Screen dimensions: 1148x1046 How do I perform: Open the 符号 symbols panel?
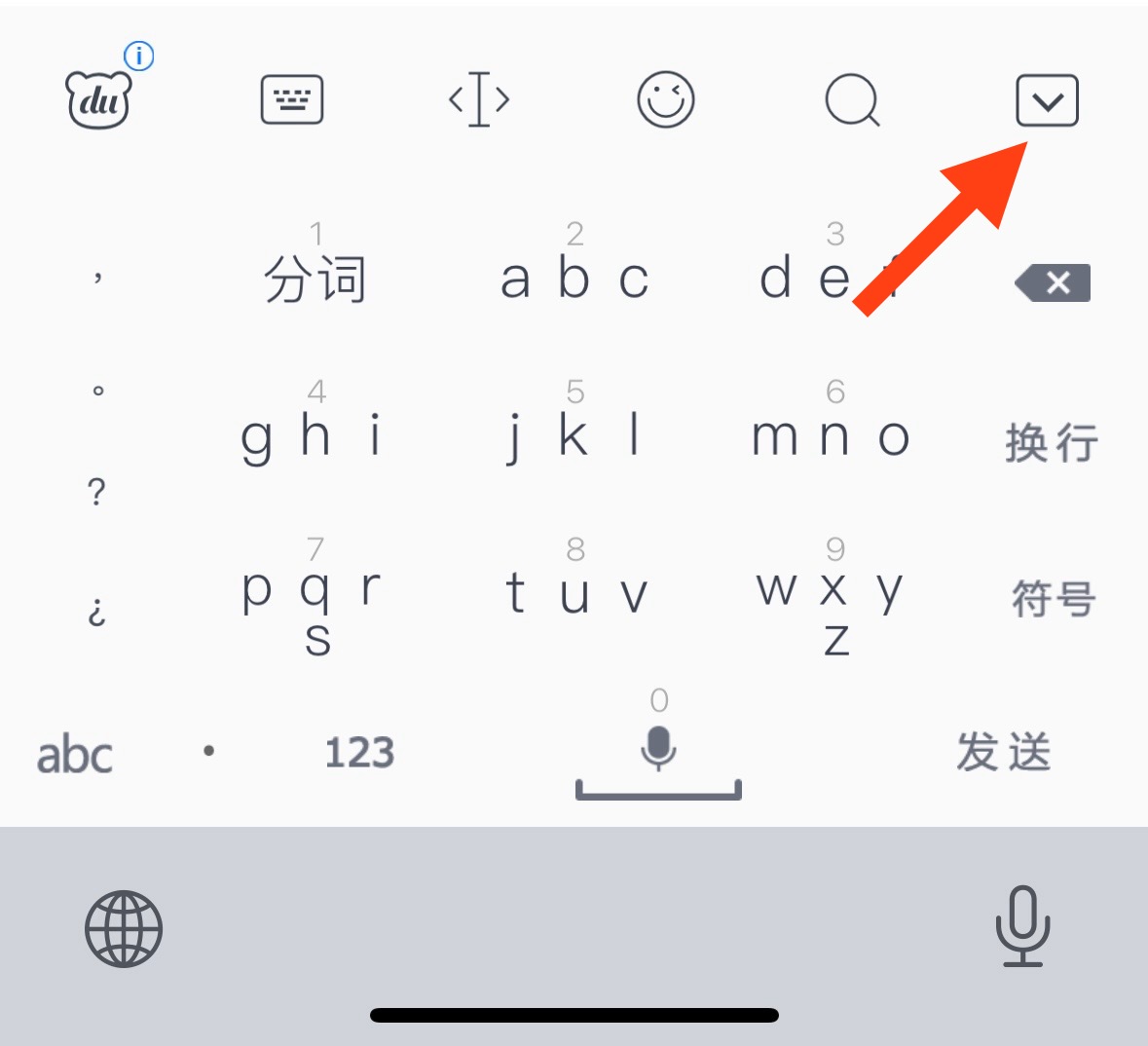coord(1054,598)
